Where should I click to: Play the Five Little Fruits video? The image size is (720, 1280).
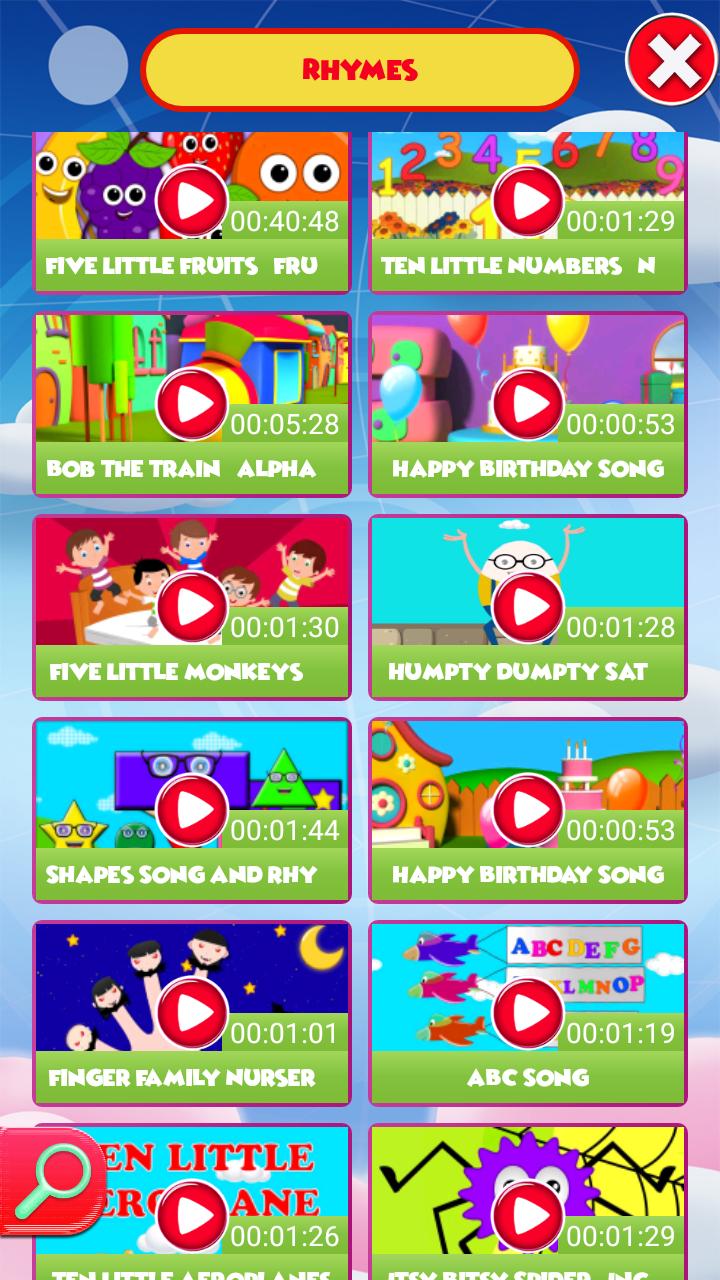[192, 201]
